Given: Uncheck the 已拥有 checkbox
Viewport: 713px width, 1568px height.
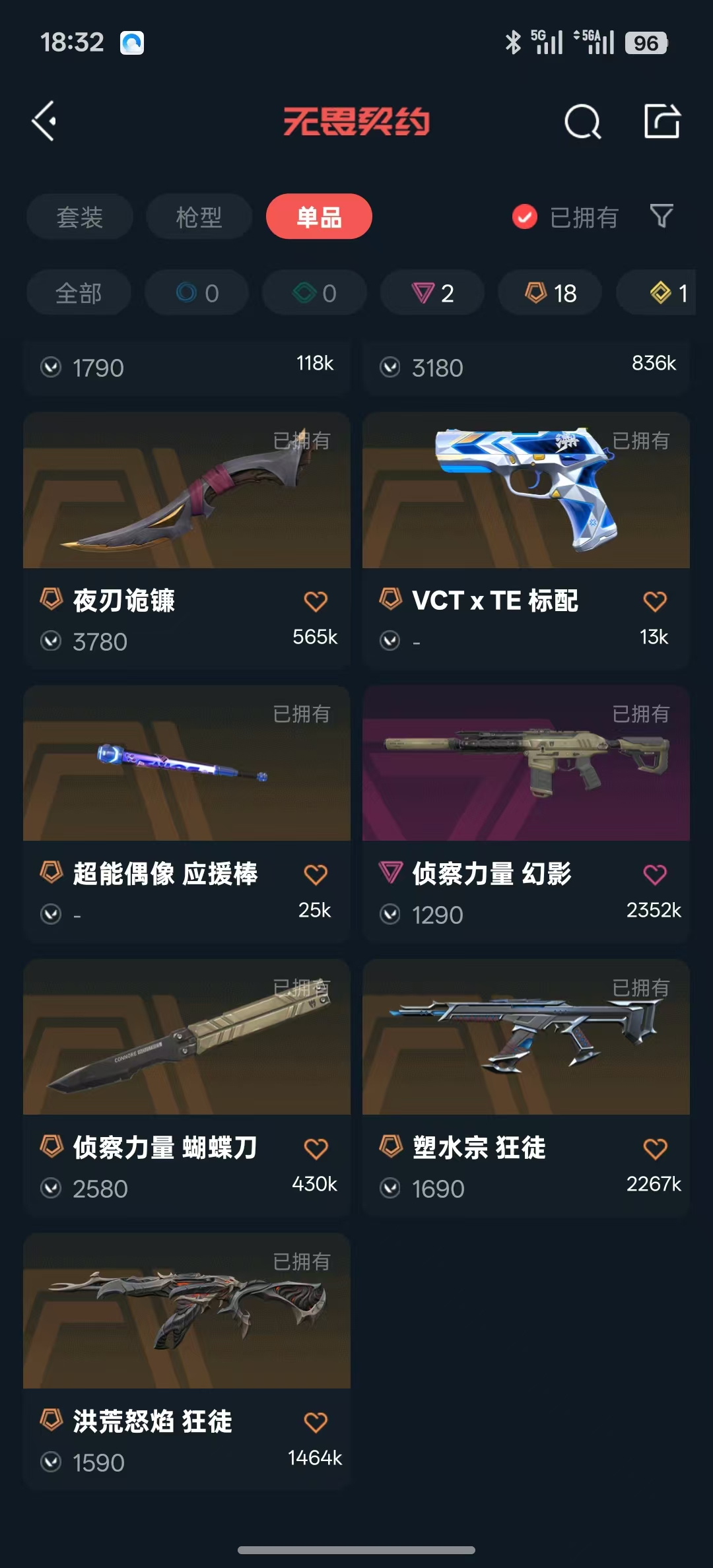Looking at the screenshot, I should click(x=525, y=216).
